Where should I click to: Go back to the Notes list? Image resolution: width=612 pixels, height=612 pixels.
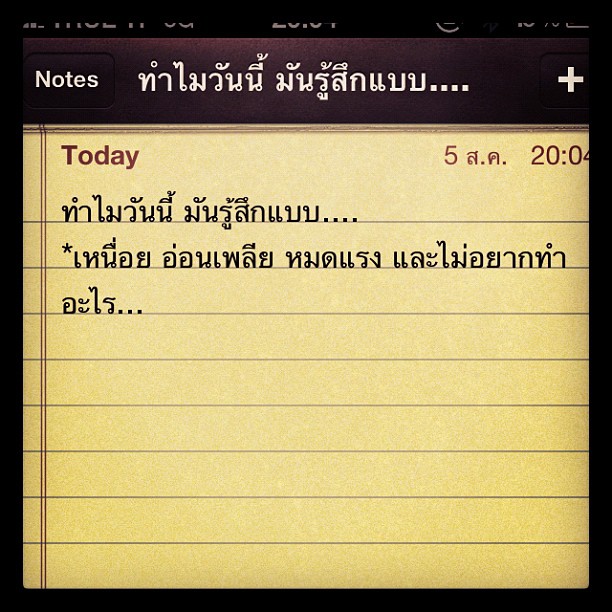pyautogui.click(x=67, y=80)
